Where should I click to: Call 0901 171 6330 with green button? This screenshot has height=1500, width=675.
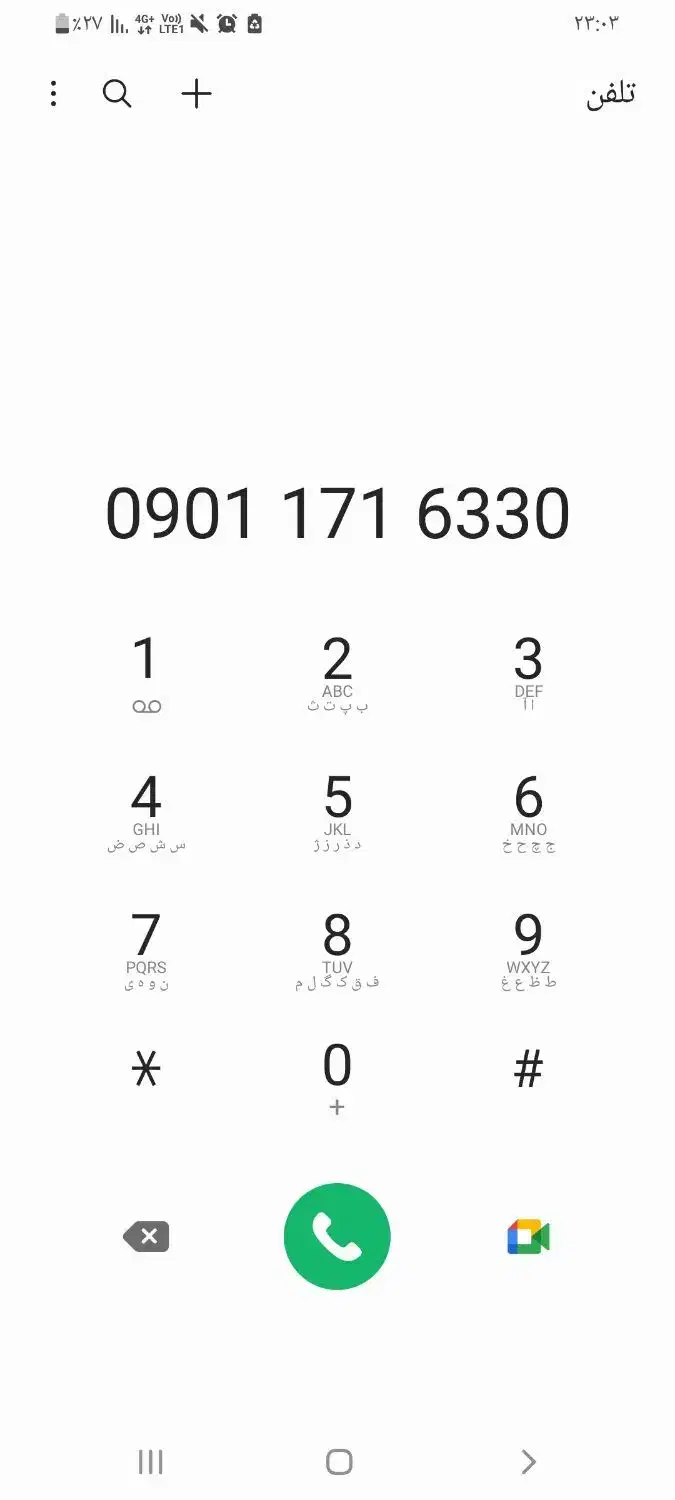[x=337, y=1237]
